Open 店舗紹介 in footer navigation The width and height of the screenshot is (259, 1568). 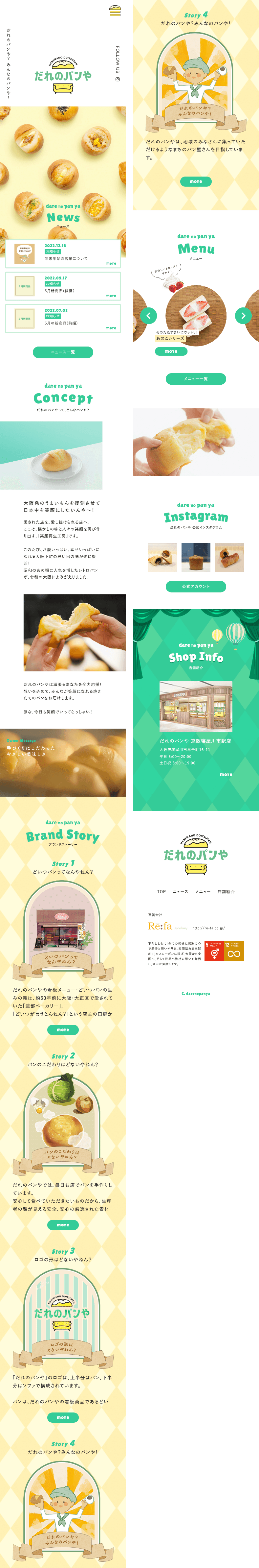tap(226, 891)
